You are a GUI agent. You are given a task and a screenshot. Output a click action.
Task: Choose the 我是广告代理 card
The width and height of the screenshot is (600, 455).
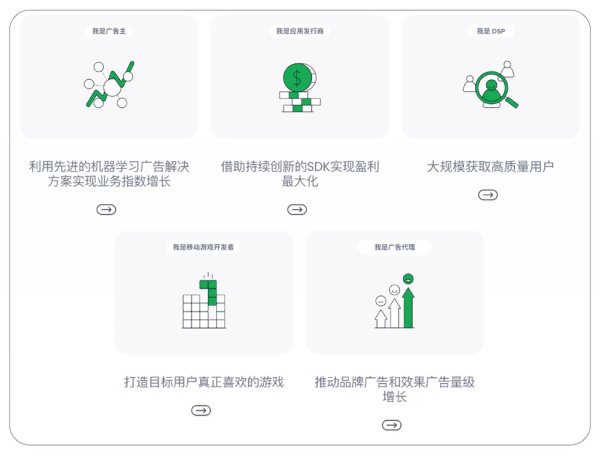(x=394, y=292)
